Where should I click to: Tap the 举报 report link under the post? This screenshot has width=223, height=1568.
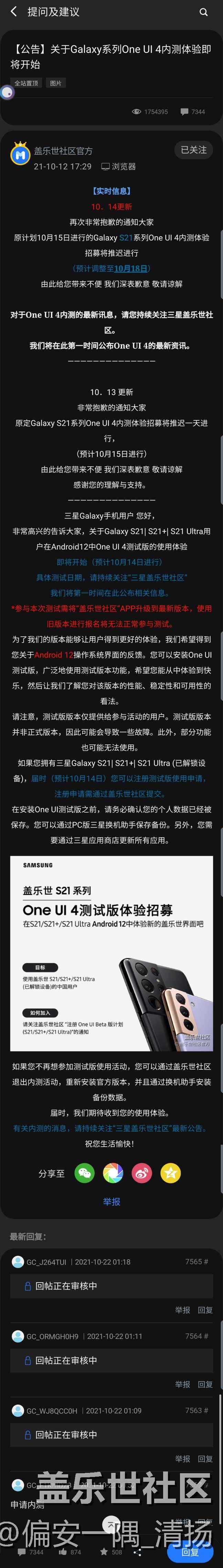click(x=111, y=1202)
